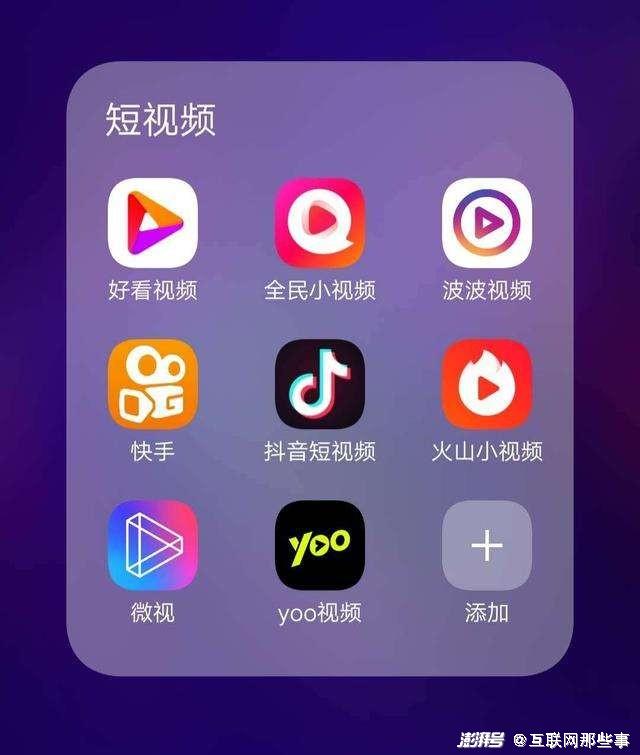Launch yoo视频

click(320, 545)
